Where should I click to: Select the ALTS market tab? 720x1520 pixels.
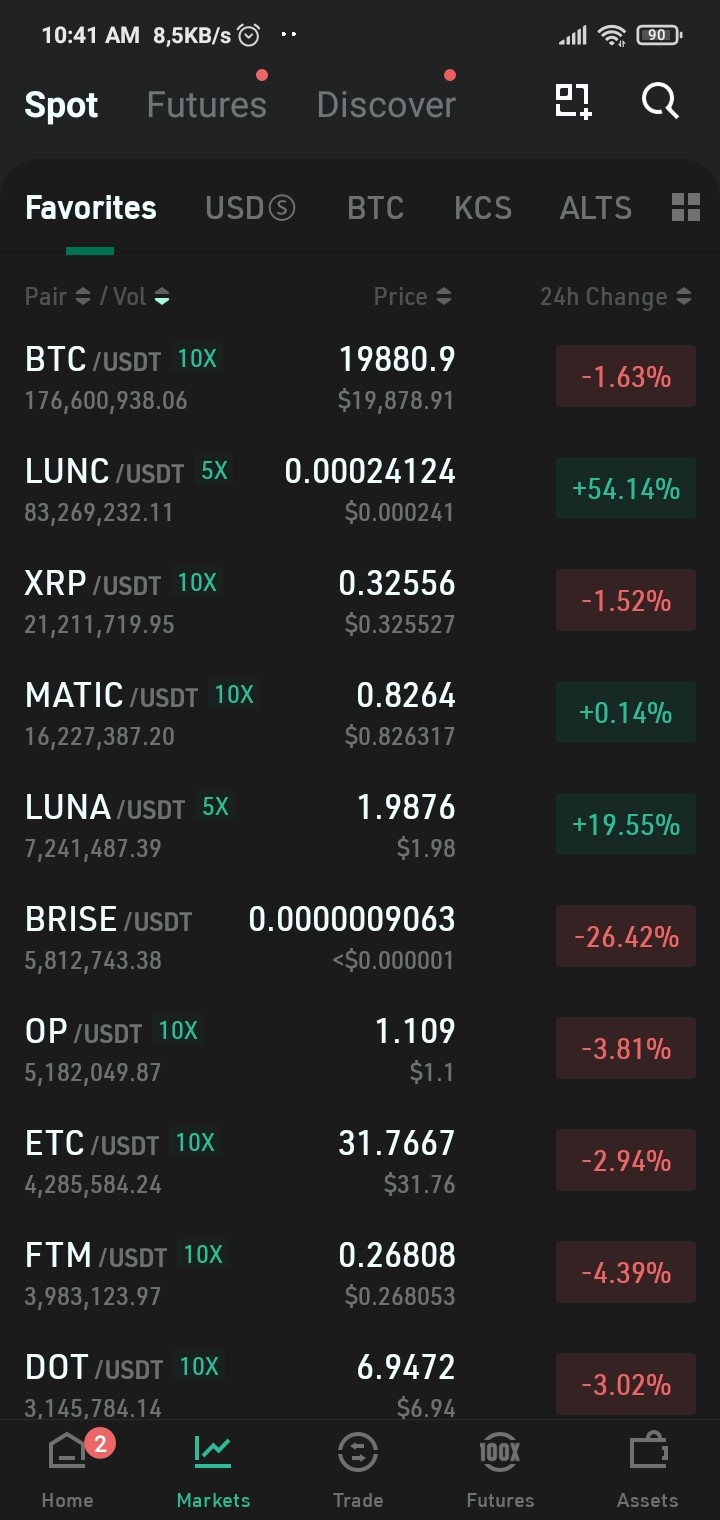pos(596,208)
